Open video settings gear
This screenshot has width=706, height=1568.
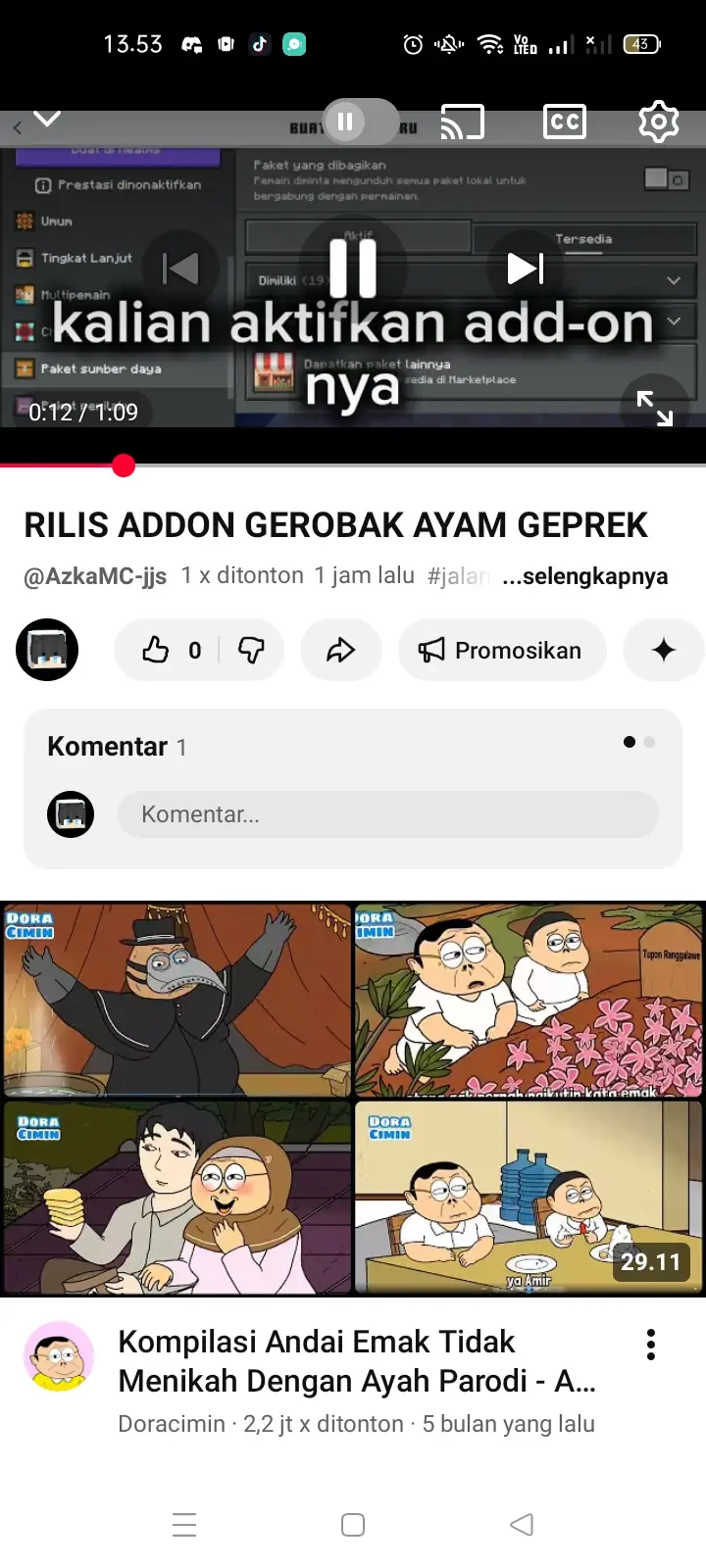[658, 122]
